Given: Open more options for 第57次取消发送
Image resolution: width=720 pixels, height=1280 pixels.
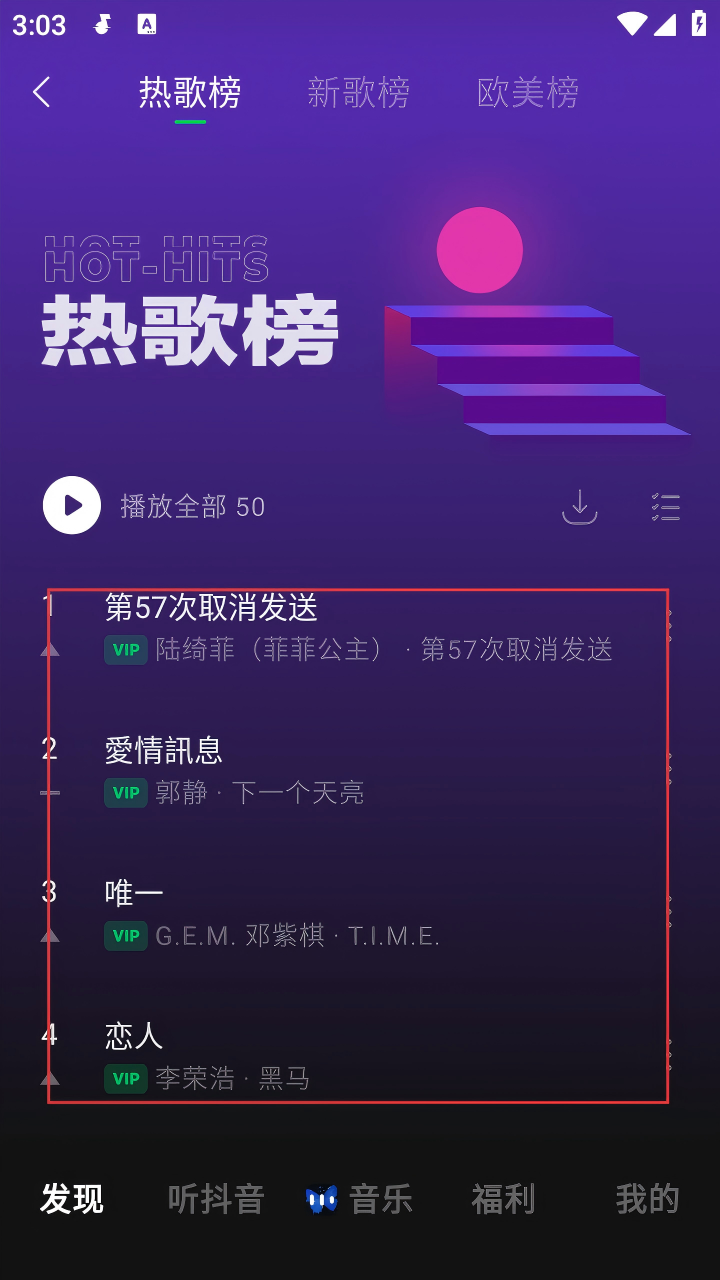Looking at the screenshot, I should point(669,627).
